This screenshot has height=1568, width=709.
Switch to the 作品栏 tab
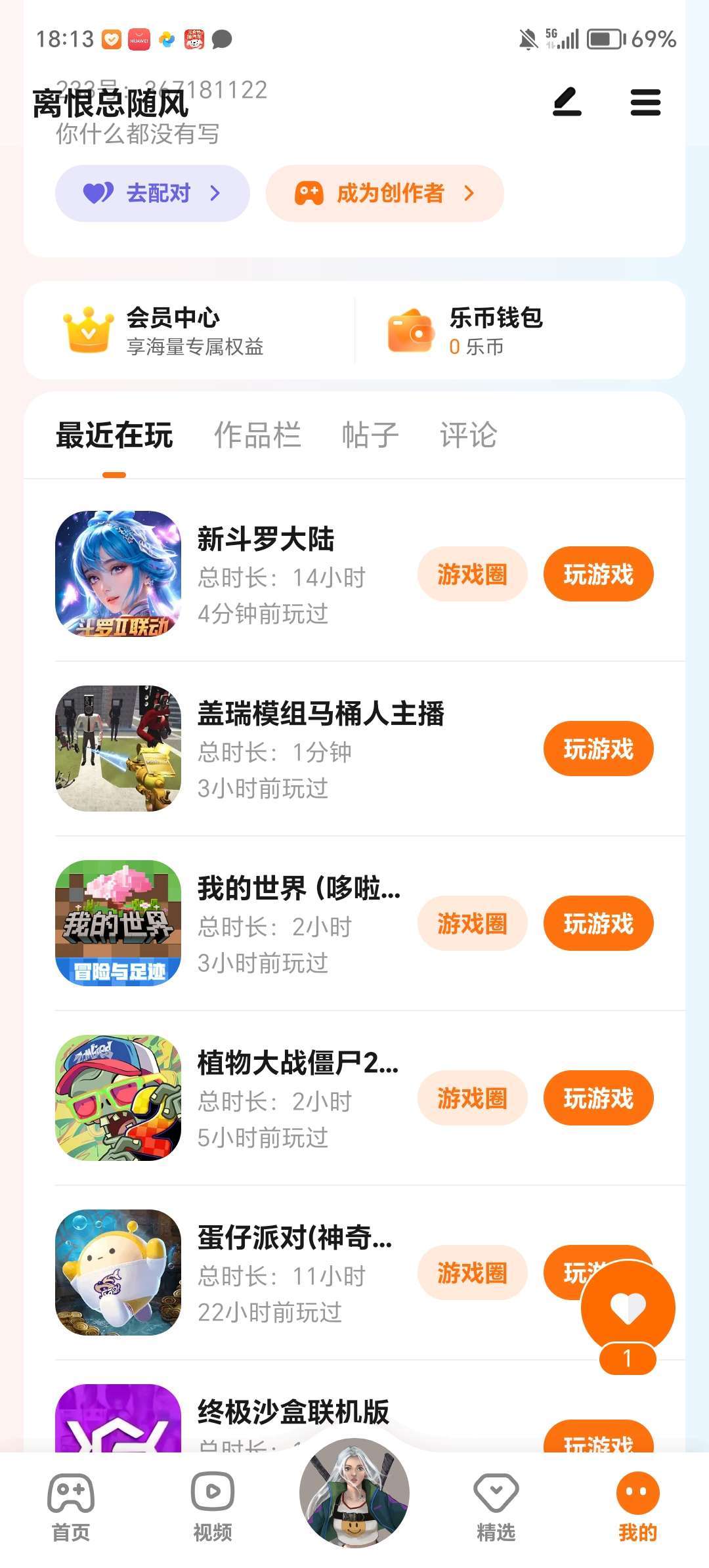point(257,435)
